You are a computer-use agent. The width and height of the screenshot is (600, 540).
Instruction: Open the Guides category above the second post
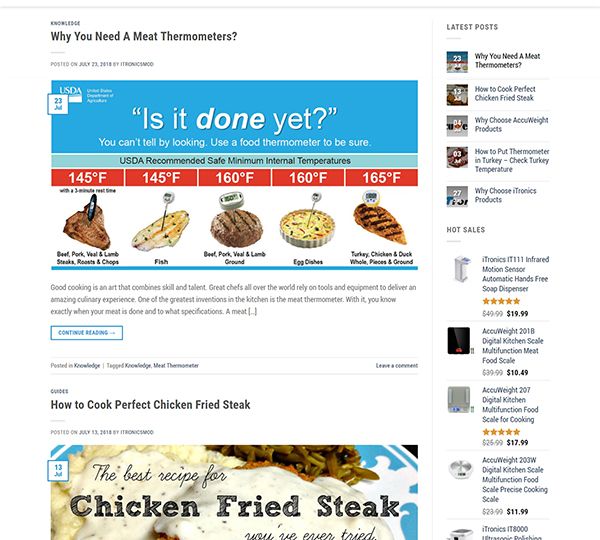pos(59,391)
